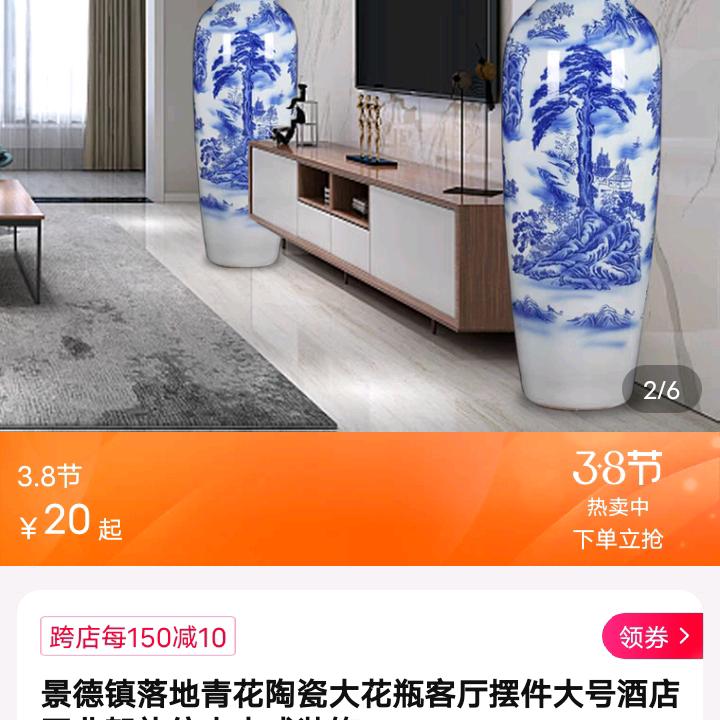Image resolution: width=720 pixels, height=720 pixels.
Task: View the blue porcelain vase photo fullscreen
Action: (360, 215)
